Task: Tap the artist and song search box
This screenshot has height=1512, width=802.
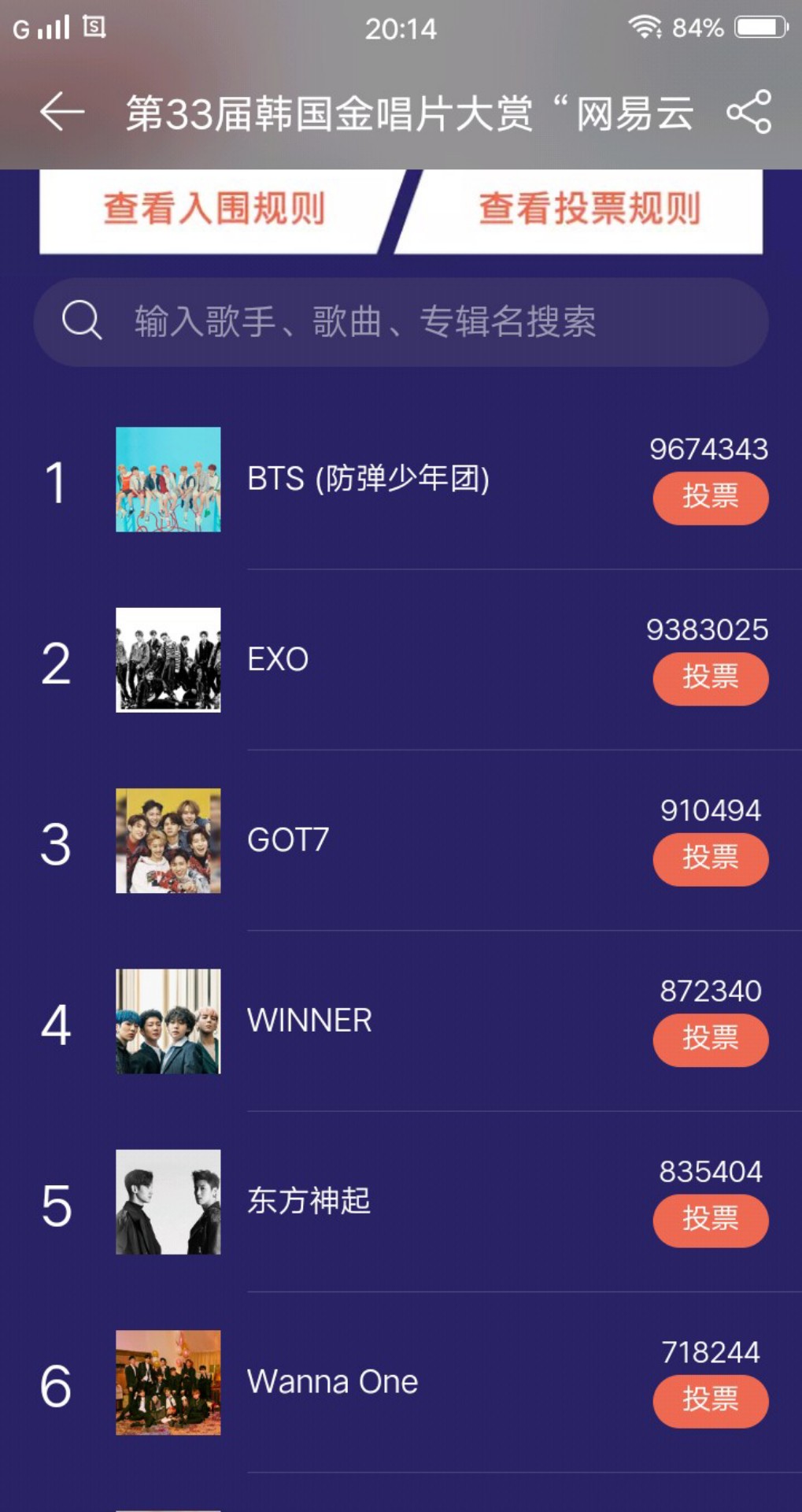Action: (401, 322)
